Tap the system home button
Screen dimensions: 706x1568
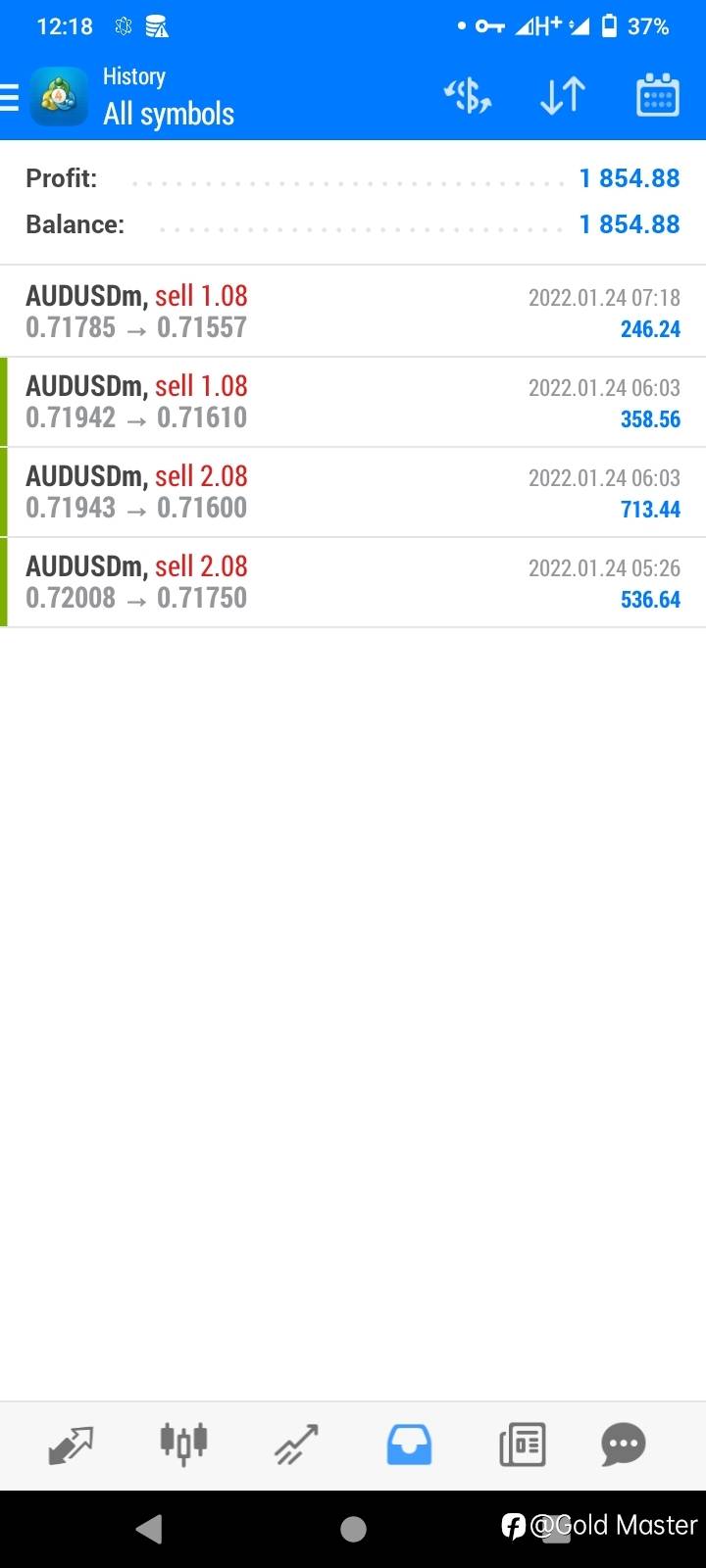pyautogui.click(x=353, y=1529)
